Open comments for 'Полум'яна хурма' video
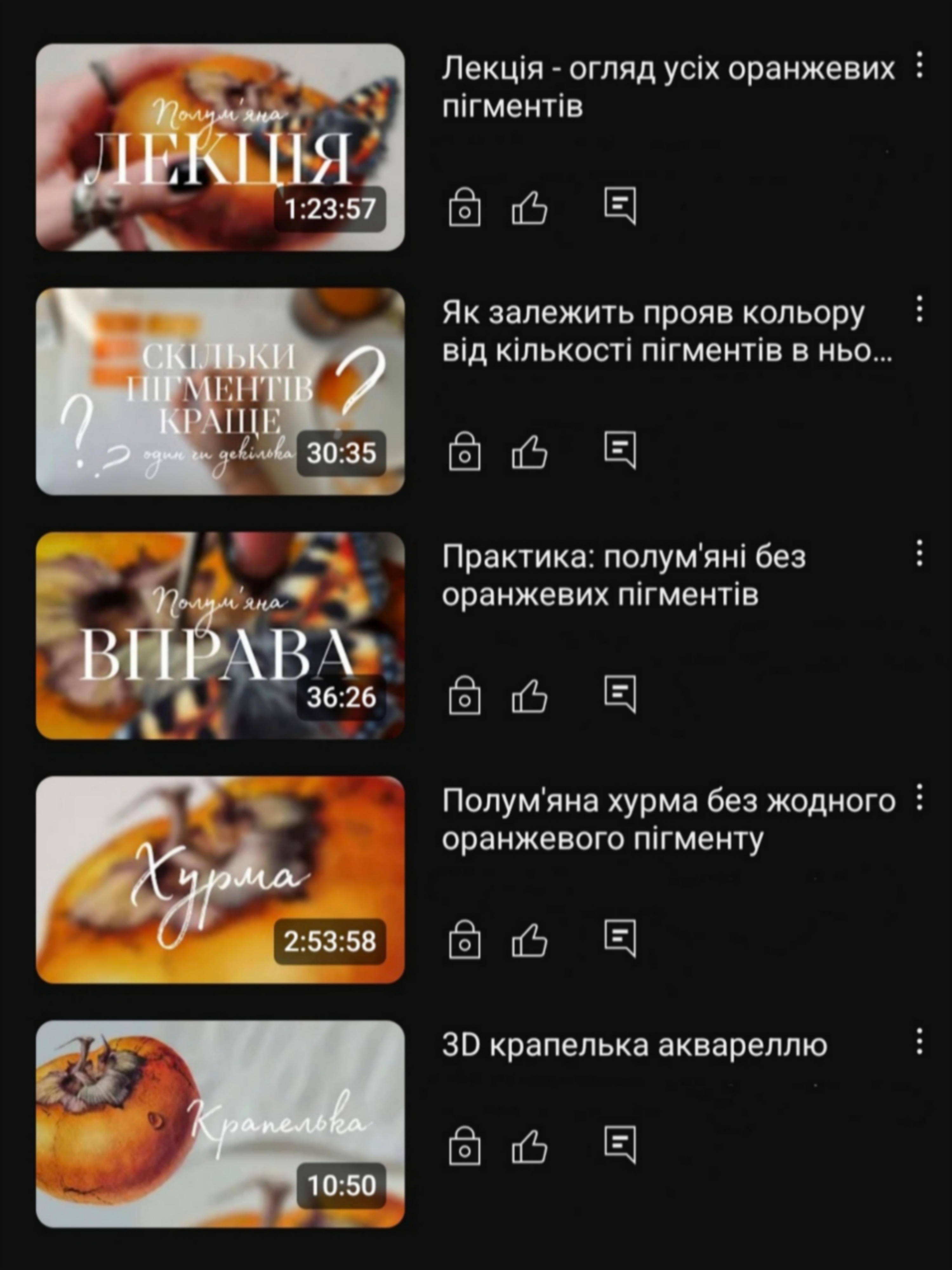952x1270 pixels. coord(620,938)
